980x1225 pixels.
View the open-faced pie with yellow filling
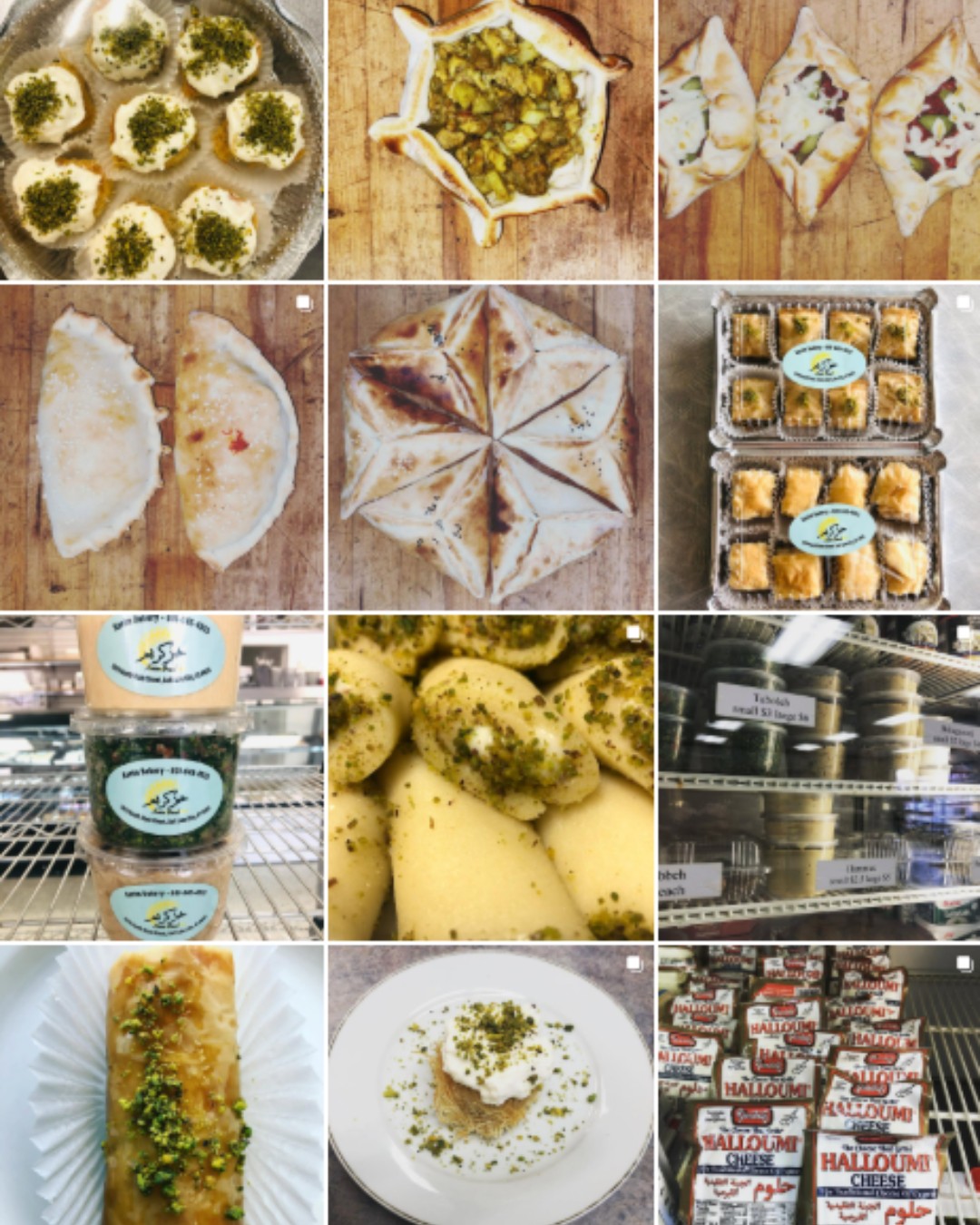tap(490, 140)
